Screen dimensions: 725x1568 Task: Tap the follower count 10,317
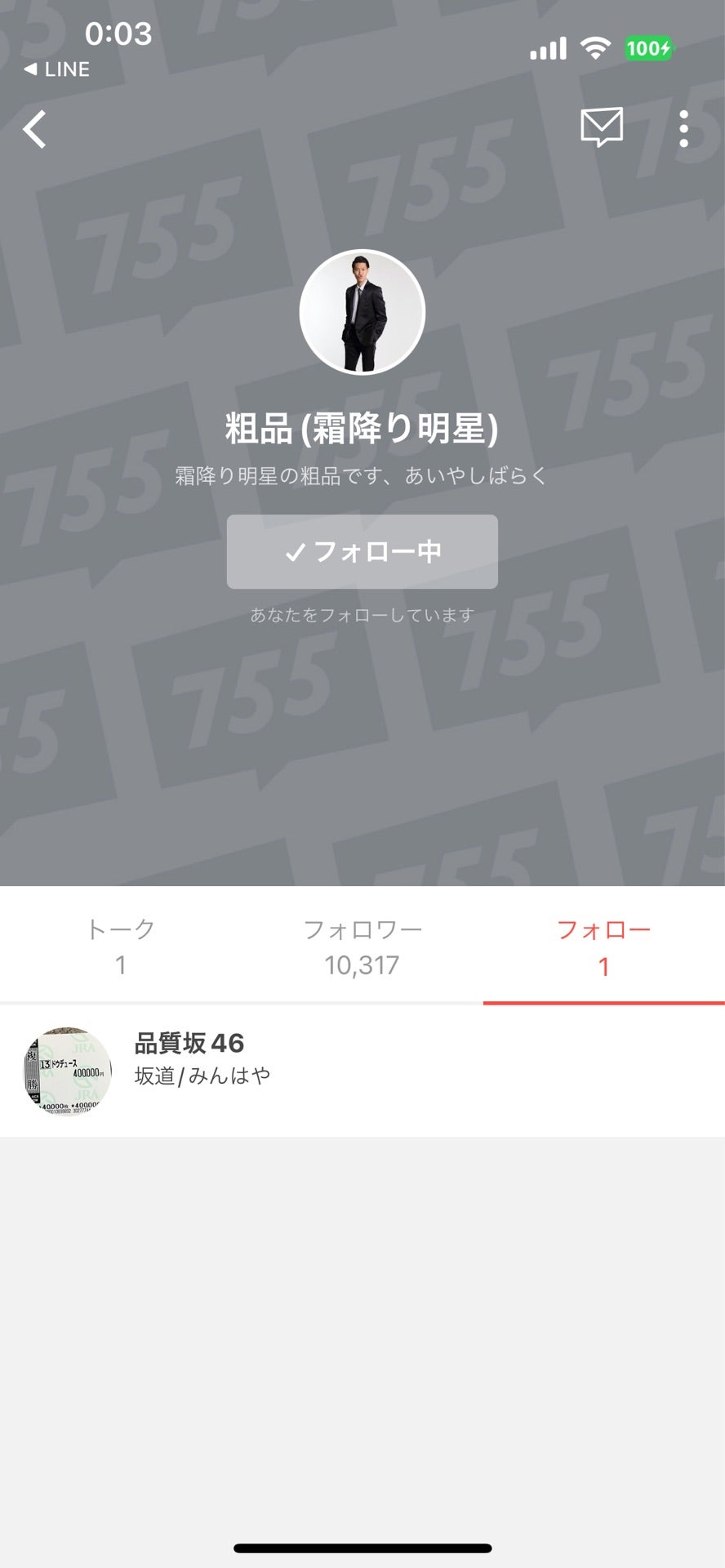pos(362,965)
